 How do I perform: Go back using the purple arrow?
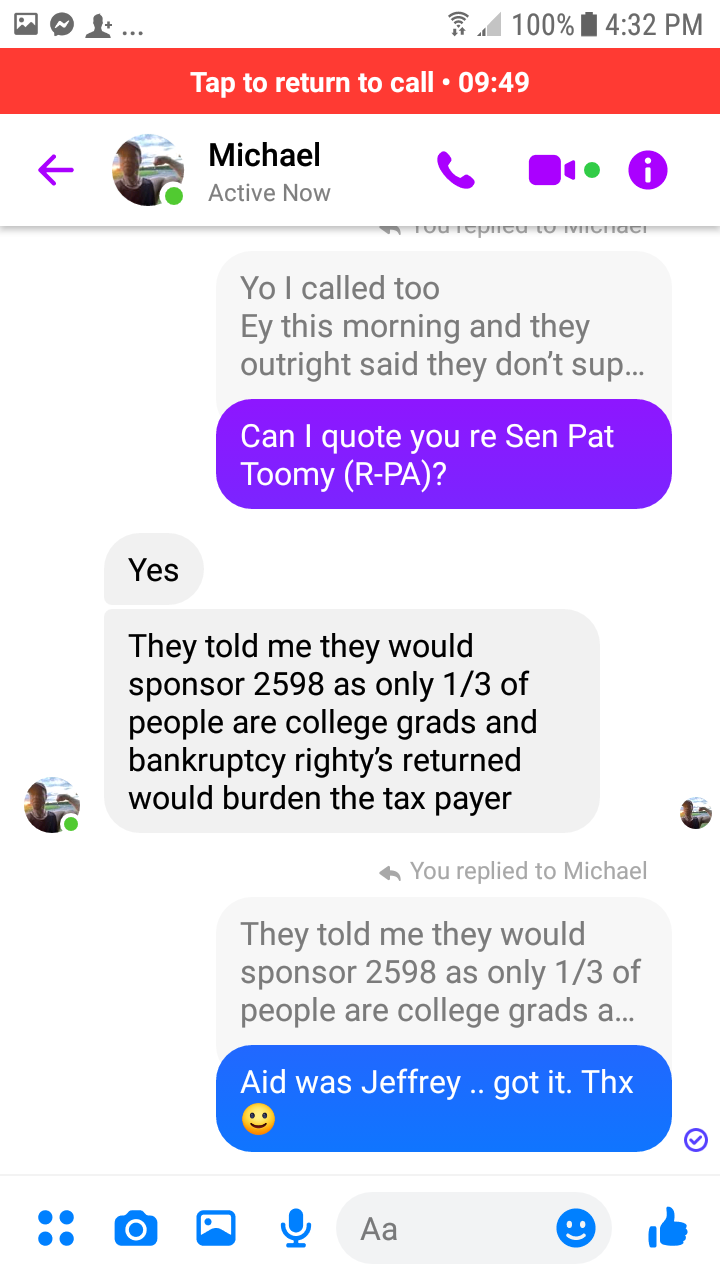(x=56, y=171)
